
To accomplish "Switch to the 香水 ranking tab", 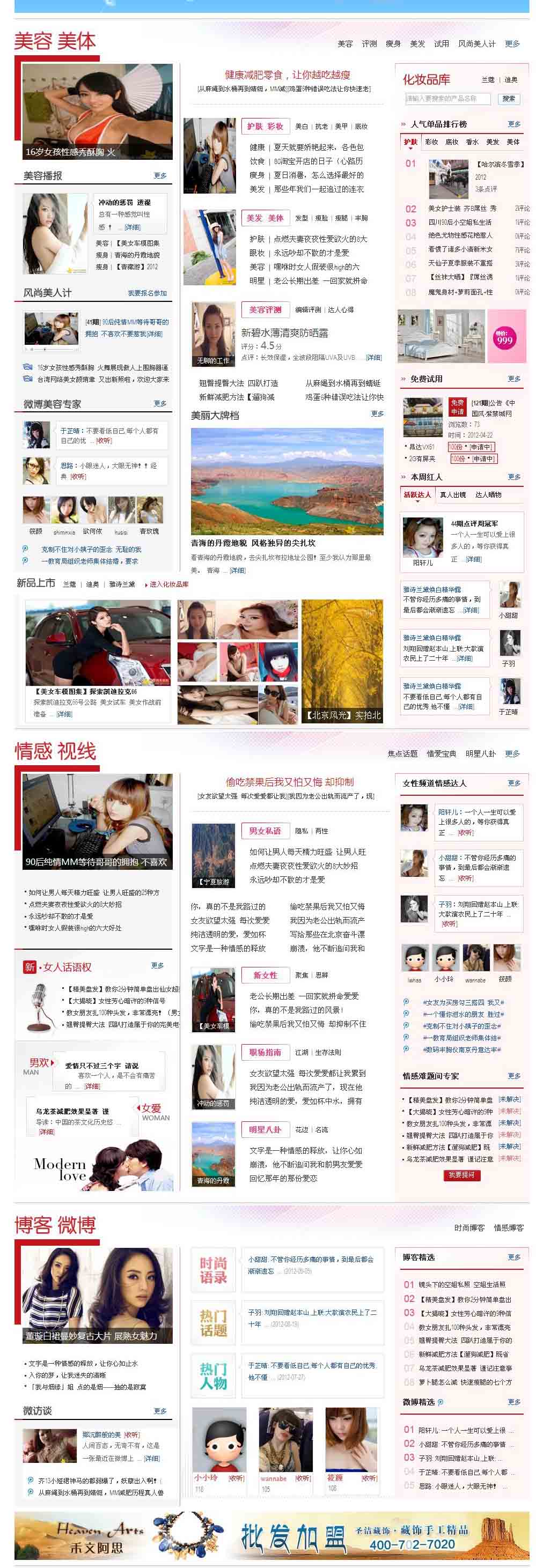I will click(x=472, y=142).
